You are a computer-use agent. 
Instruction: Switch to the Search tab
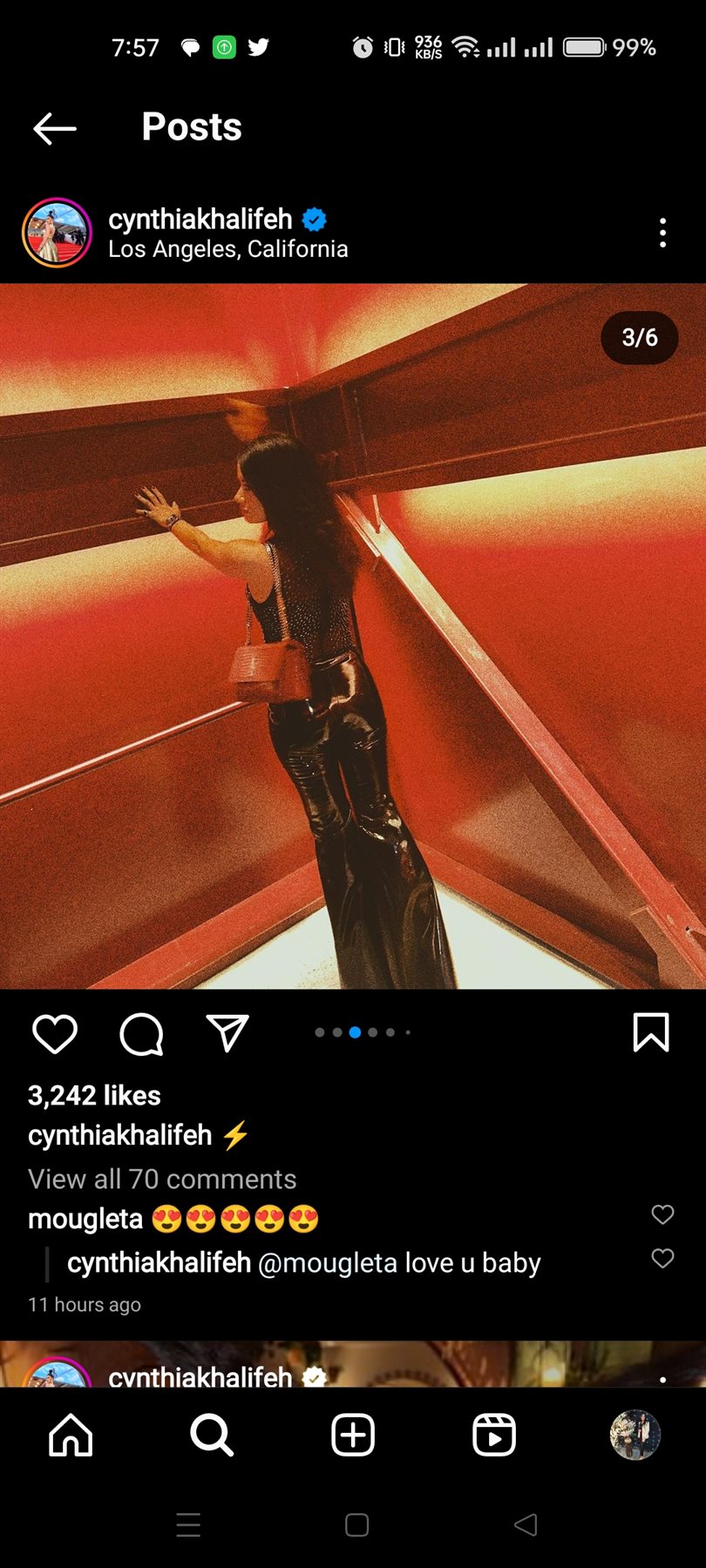(x=212, y=1435)
